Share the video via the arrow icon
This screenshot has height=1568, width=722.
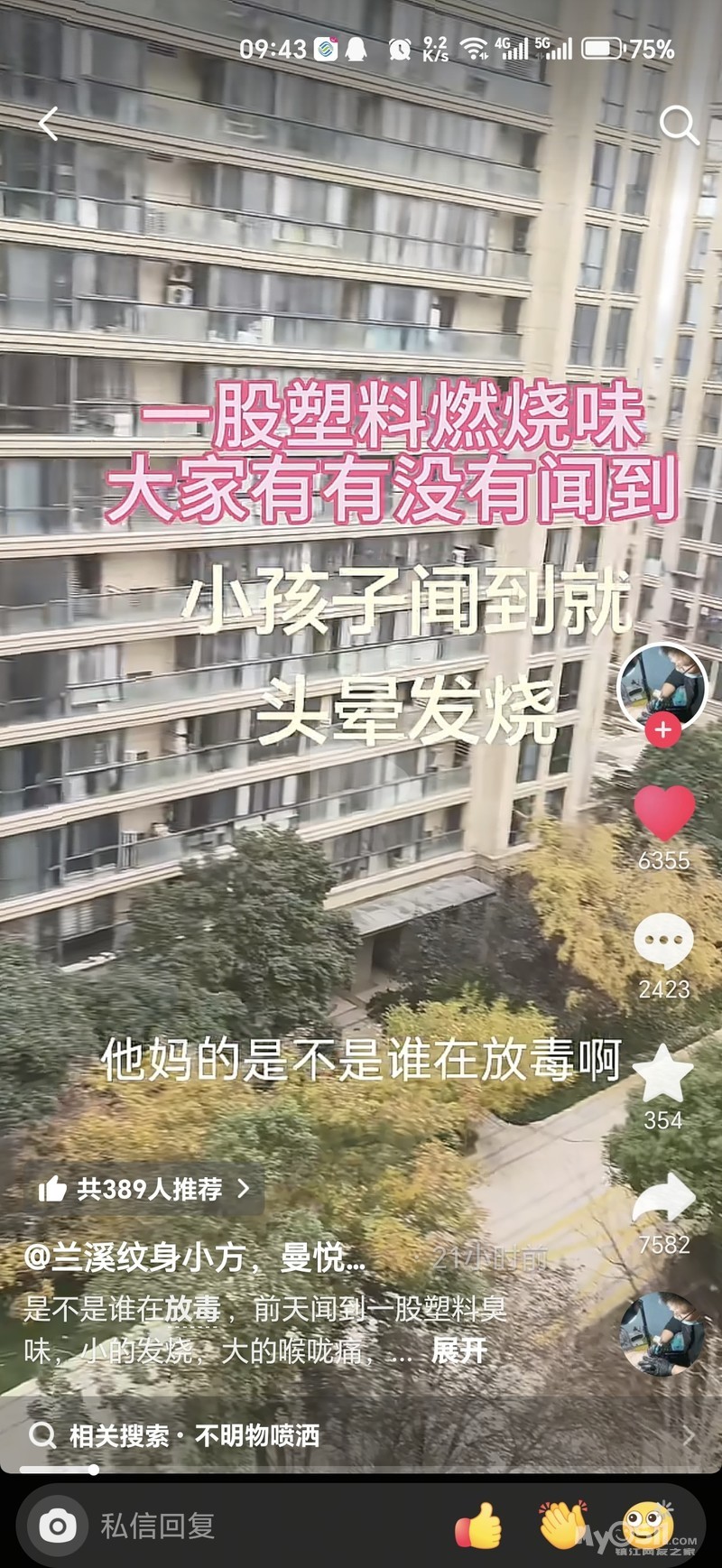663,1201
